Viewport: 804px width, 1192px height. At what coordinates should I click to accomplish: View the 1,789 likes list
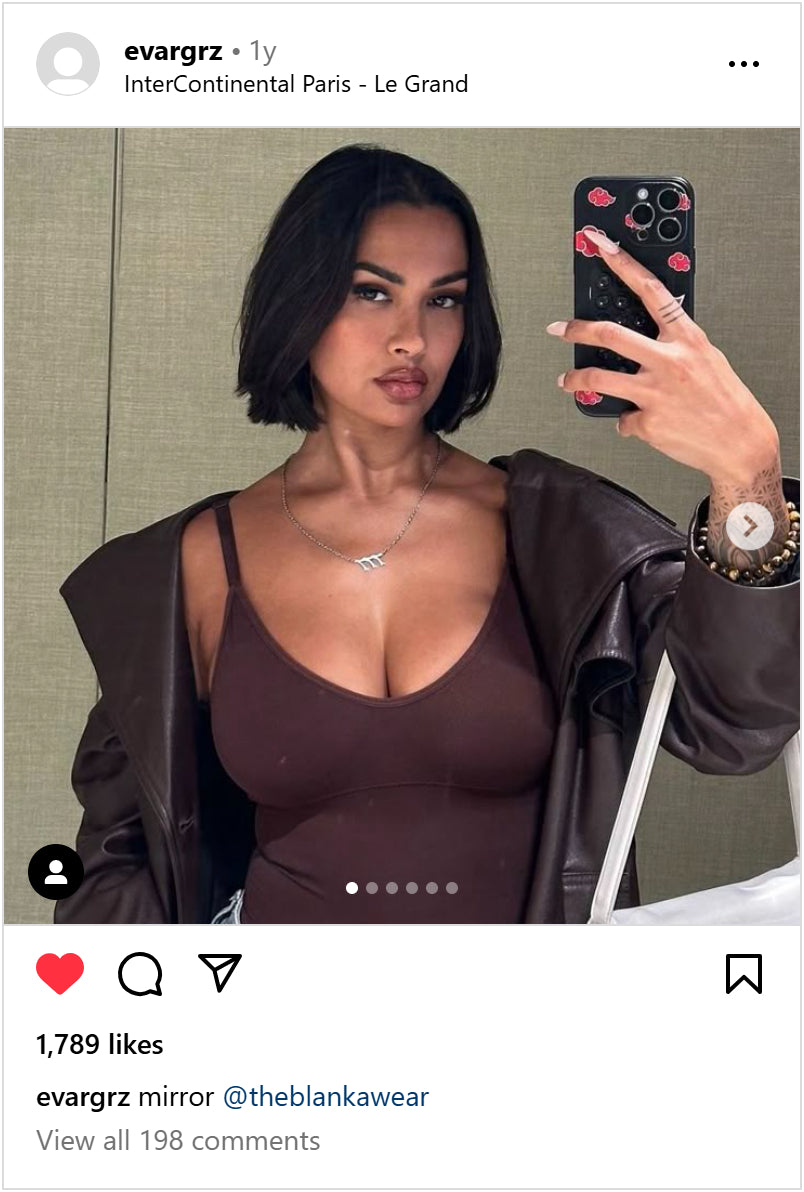pos(100,1045)
